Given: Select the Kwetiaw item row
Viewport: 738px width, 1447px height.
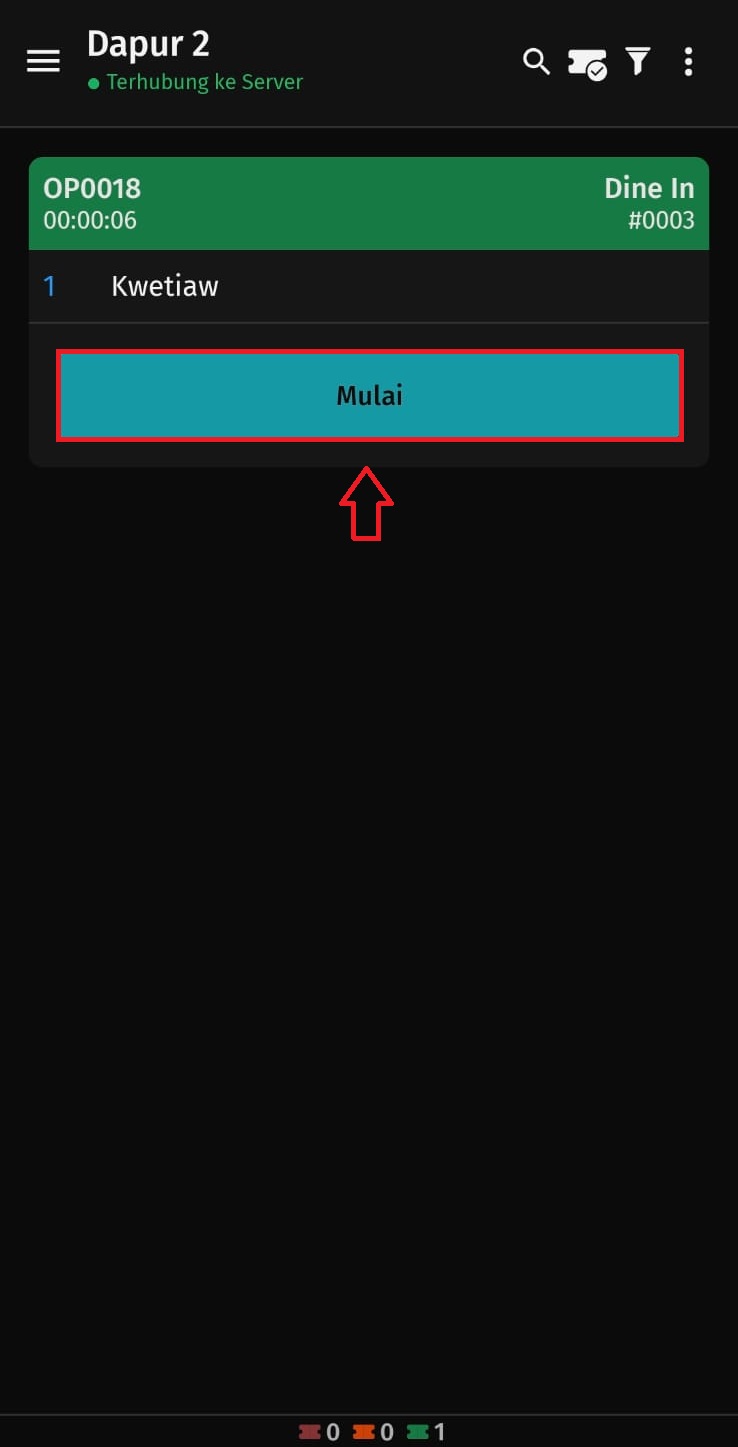Looking at the screenshot, I should 369,287.
